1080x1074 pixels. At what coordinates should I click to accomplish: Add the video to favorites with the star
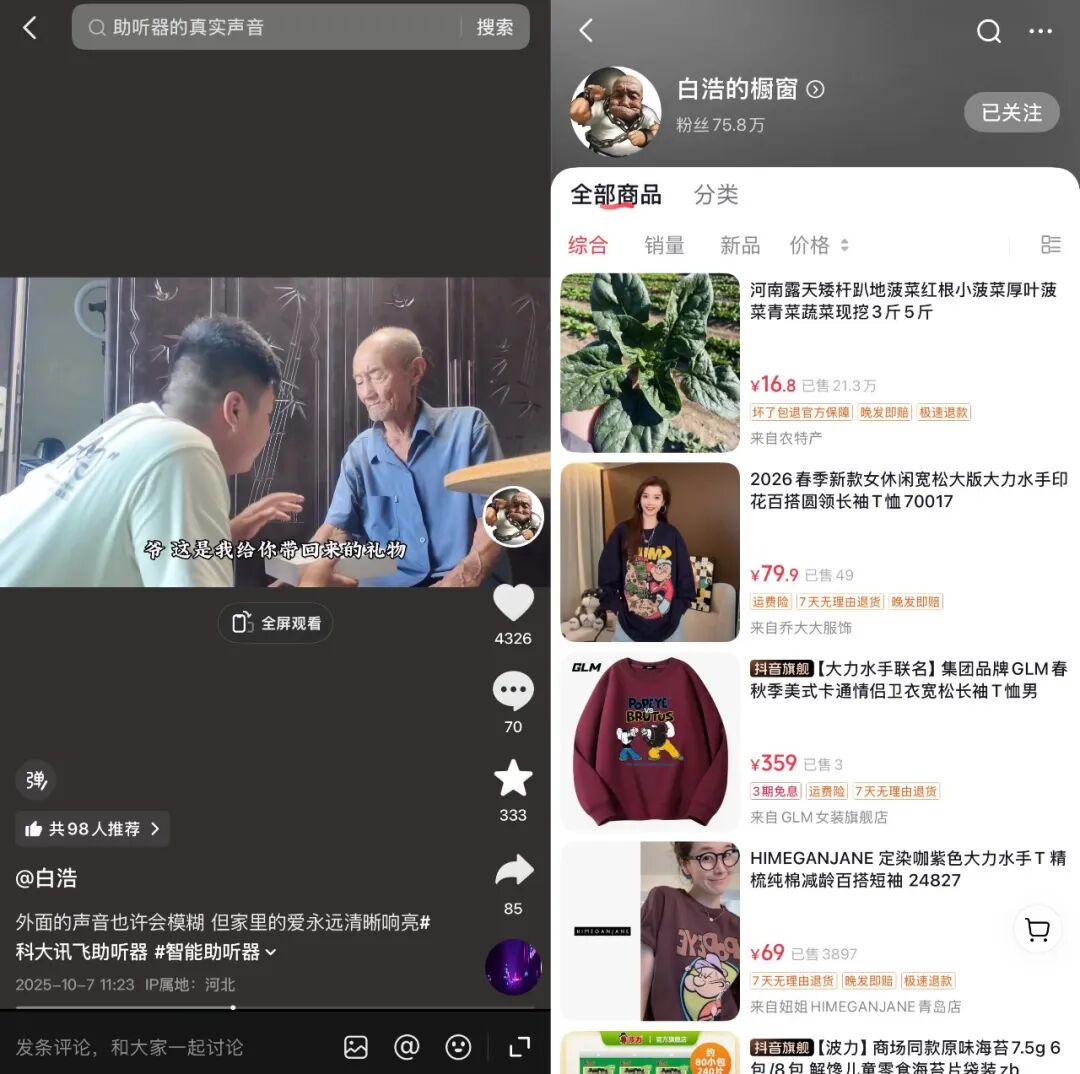coord(513,779)
